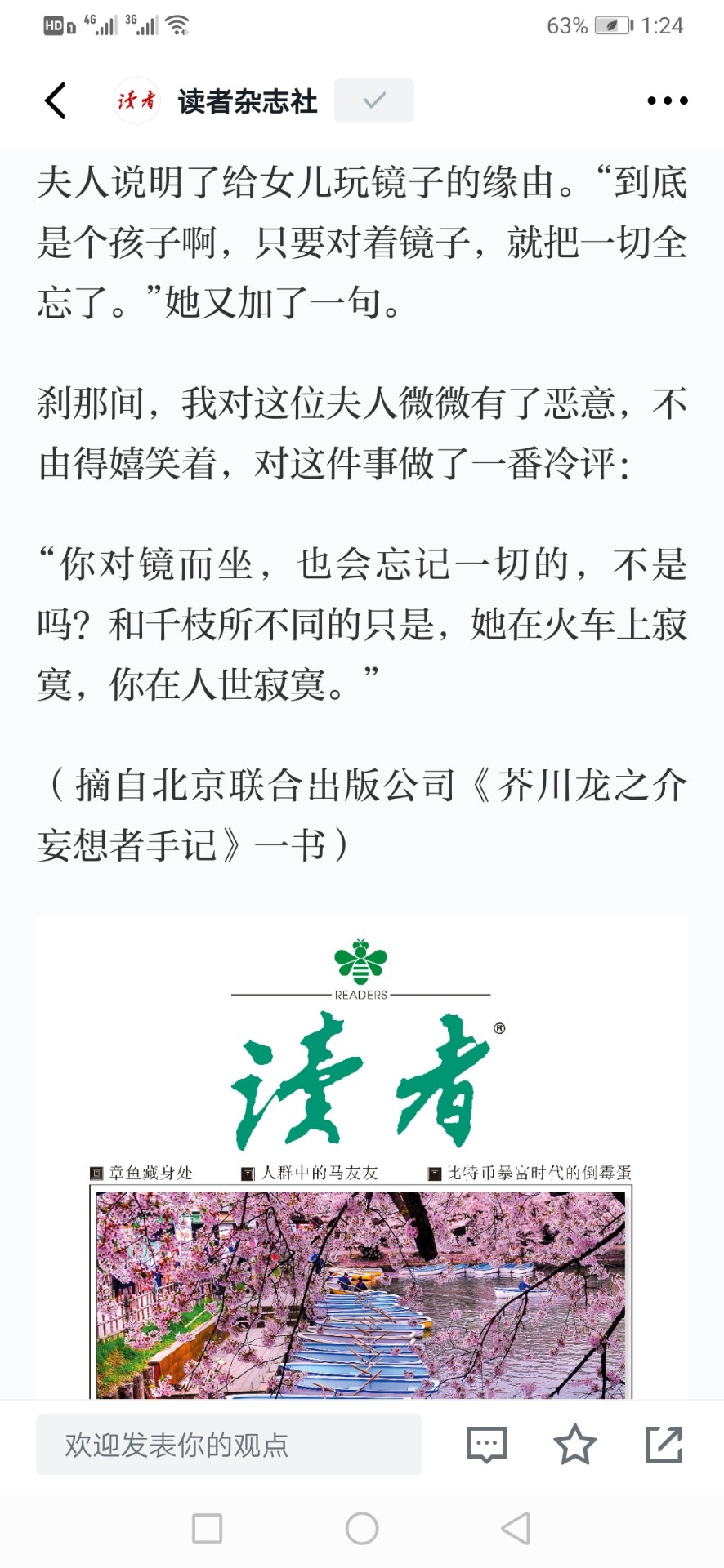View the article's comments
The height and width of the screenshot is (1568, 724).
(x=487, y=1445)
